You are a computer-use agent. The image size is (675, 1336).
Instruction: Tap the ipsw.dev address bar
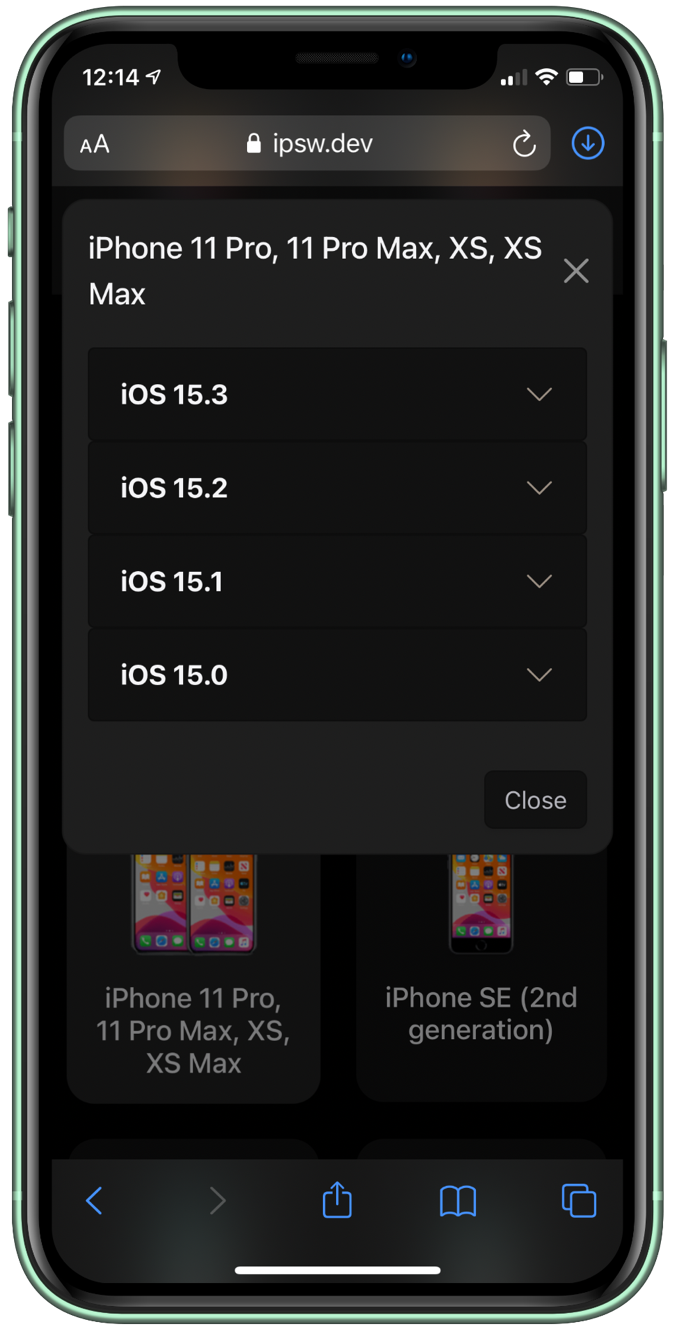click(310, 144)
